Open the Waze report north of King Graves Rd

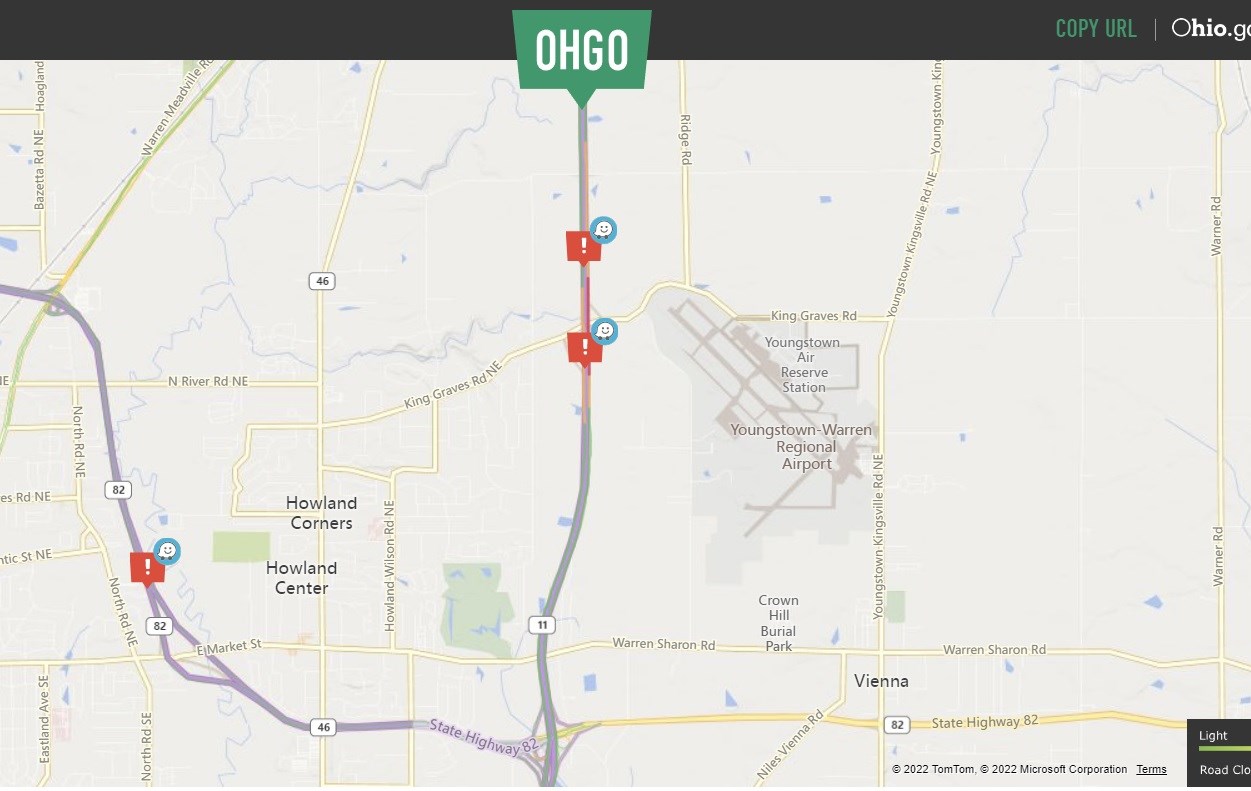click(603, 230)
